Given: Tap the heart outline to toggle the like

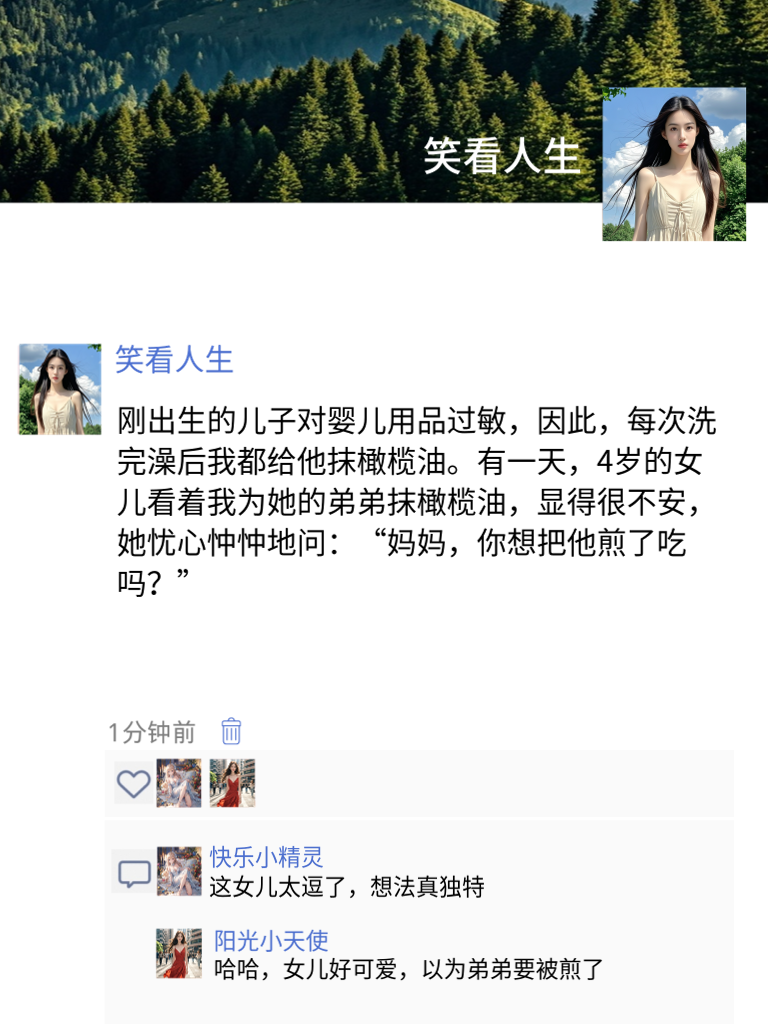Looking at the screenshot, I should 133,782.
